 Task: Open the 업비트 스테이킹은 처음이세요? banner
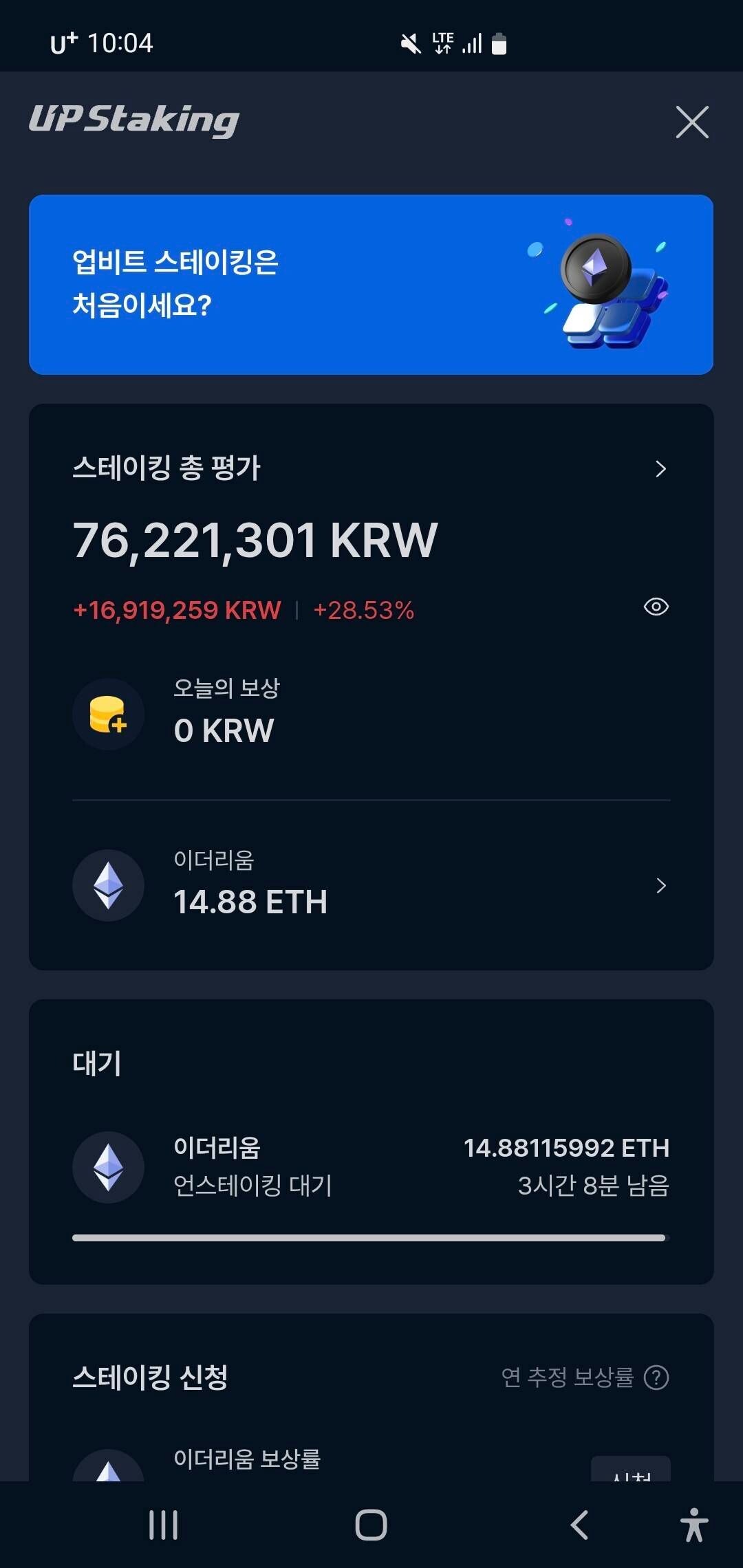tap(371, 285)
